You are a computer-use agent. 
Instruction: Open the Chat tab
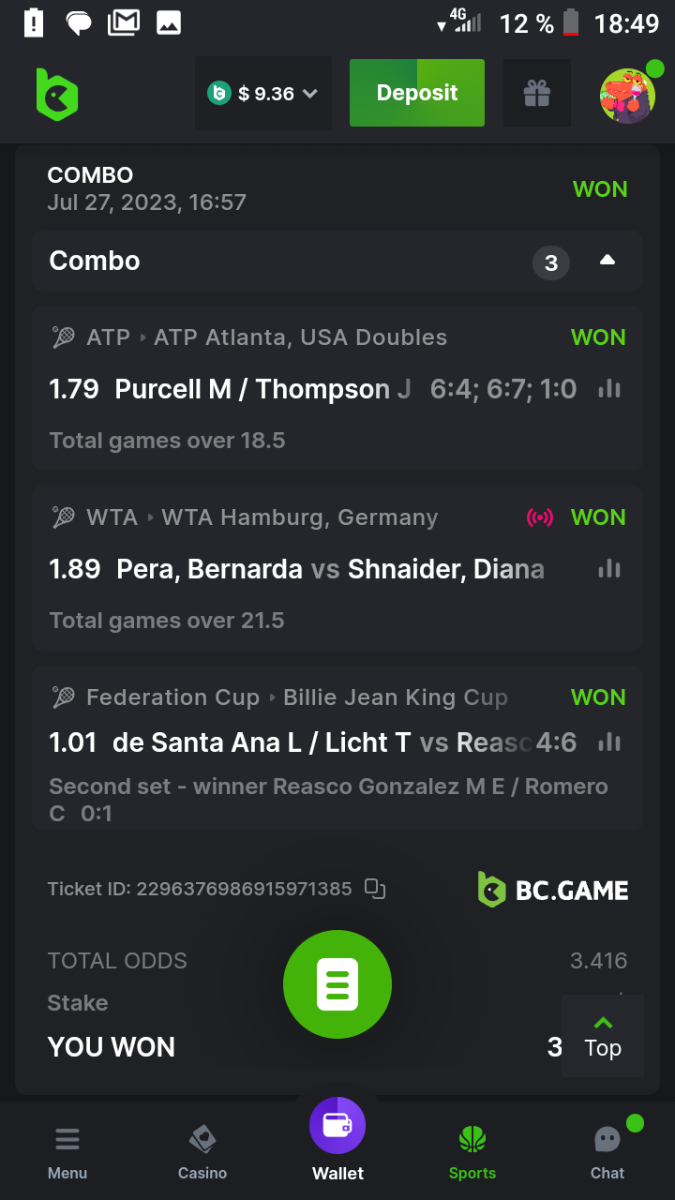click(x=607, y=1152)
